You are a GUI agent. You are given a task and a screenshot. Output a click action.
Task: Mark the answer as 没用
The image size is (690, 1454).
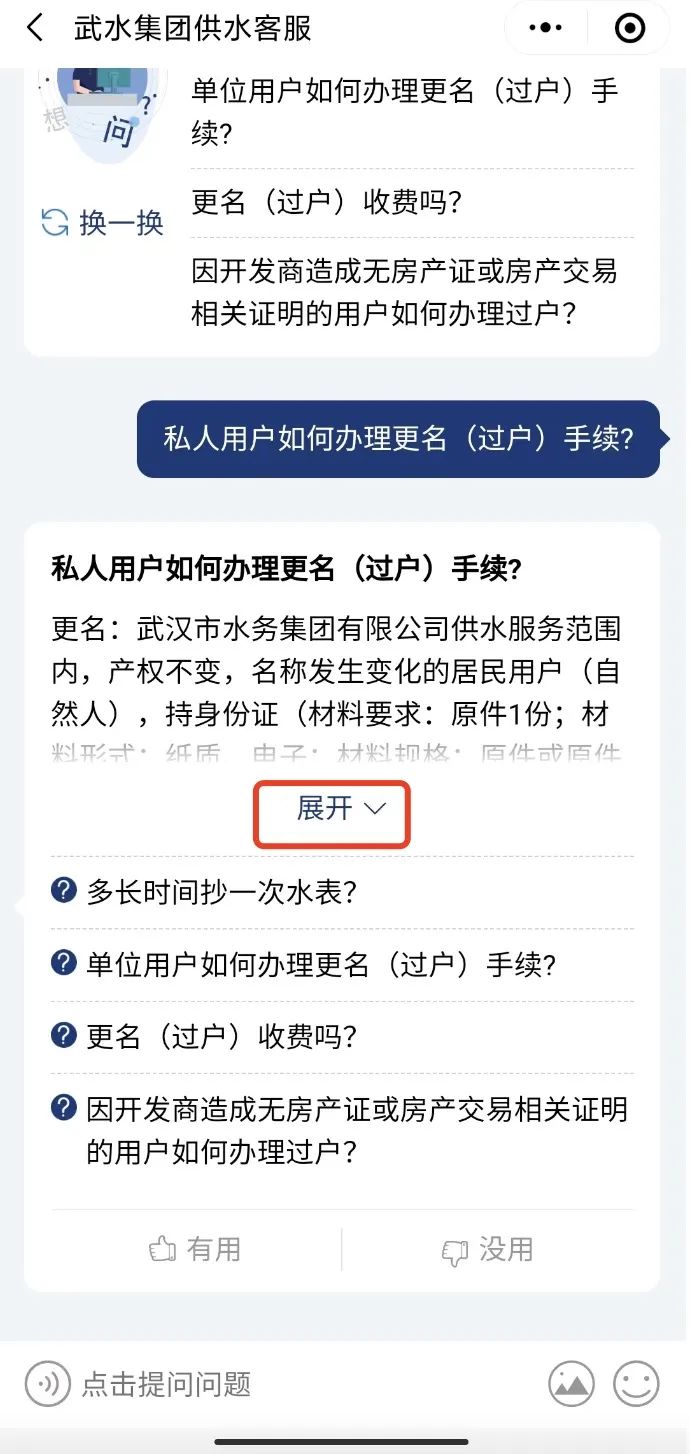pyautogui.click(x=488, y=1249)
